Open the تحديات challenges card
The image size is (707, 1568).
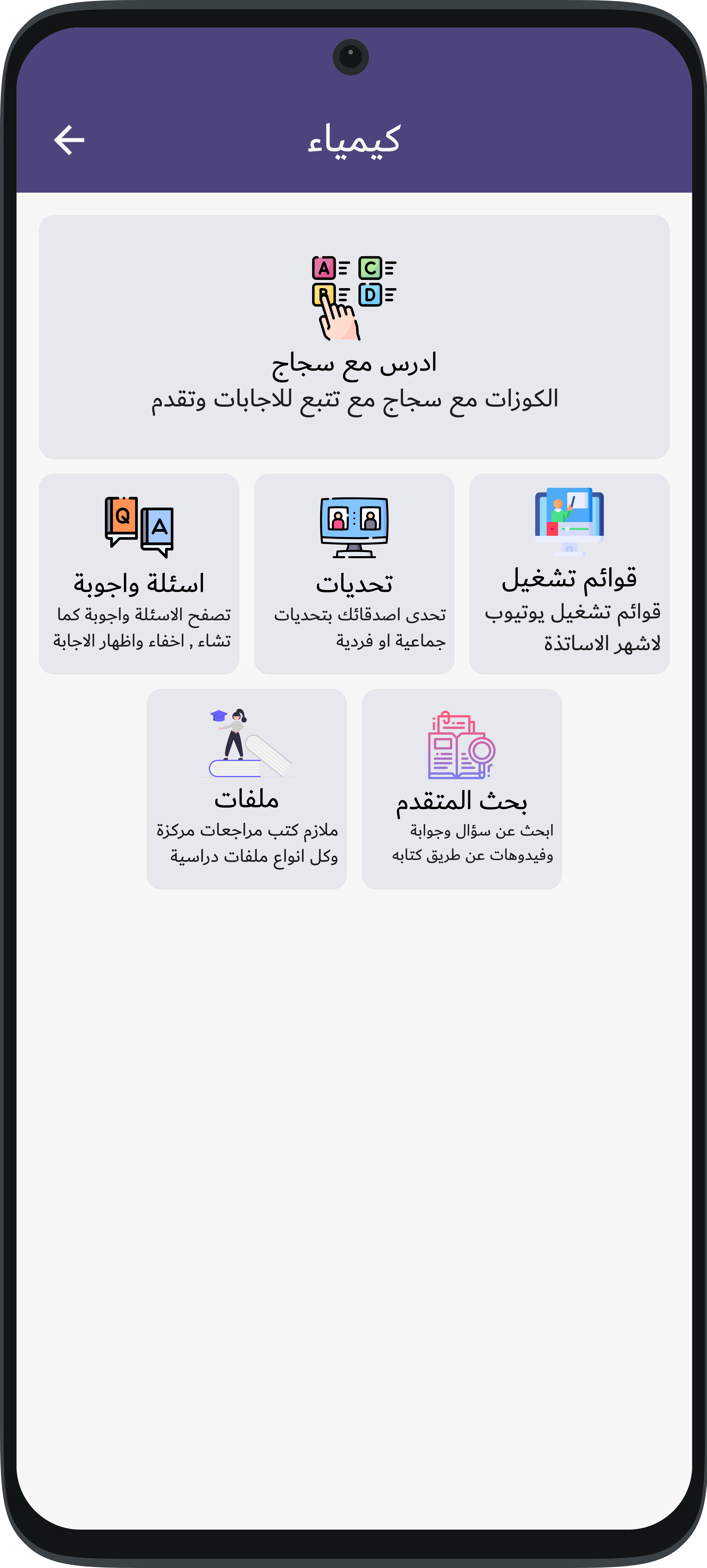coord(354,573)
